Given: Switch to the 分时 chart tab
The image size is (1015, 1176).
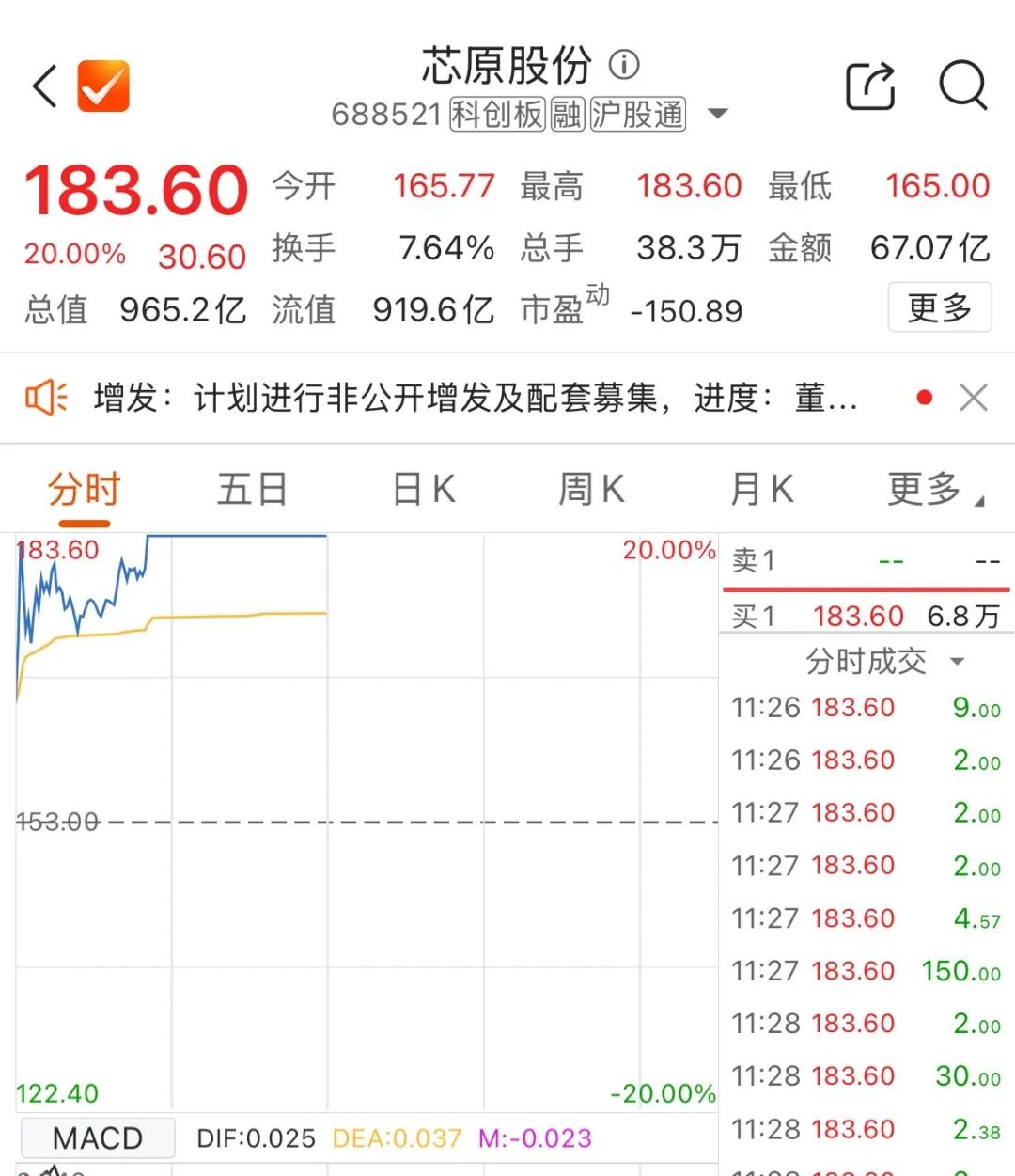Looking at the screenshot, I should point(82,489).
